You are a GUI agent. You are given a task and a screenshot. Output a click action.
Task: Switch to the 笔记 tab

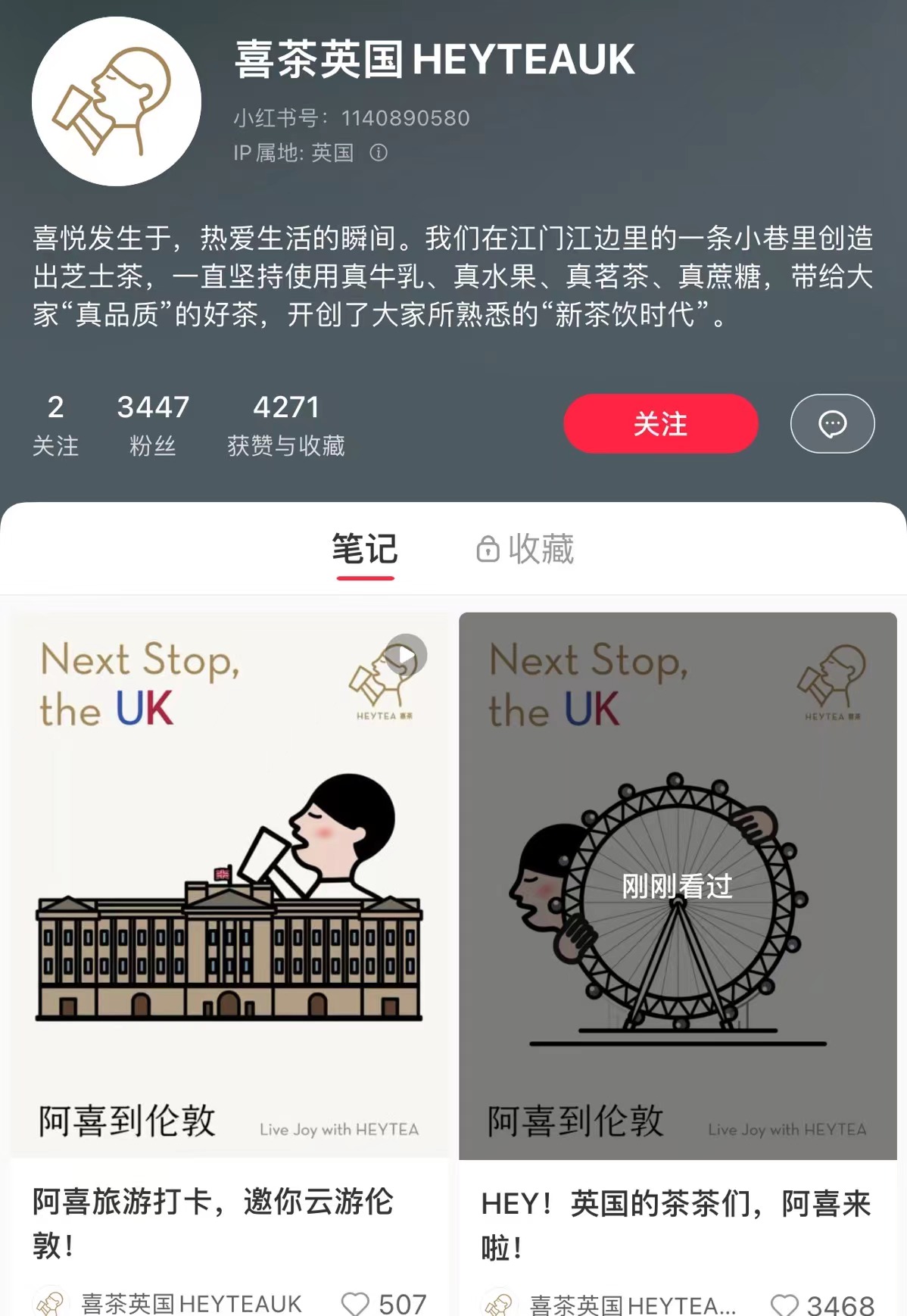coord(364,549)
